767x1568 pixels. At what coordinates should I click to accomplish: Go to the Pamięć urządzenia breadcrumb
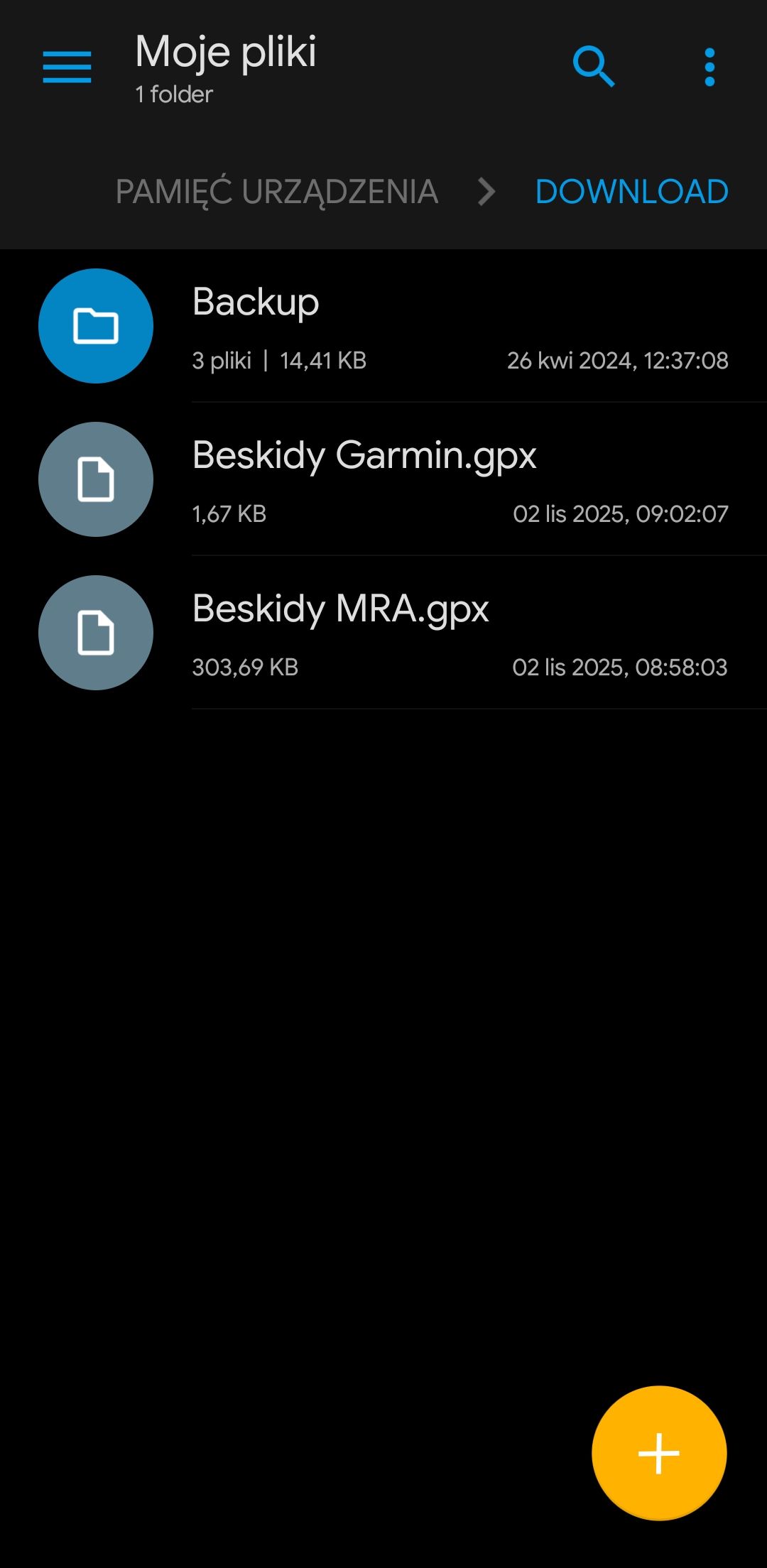276,192
